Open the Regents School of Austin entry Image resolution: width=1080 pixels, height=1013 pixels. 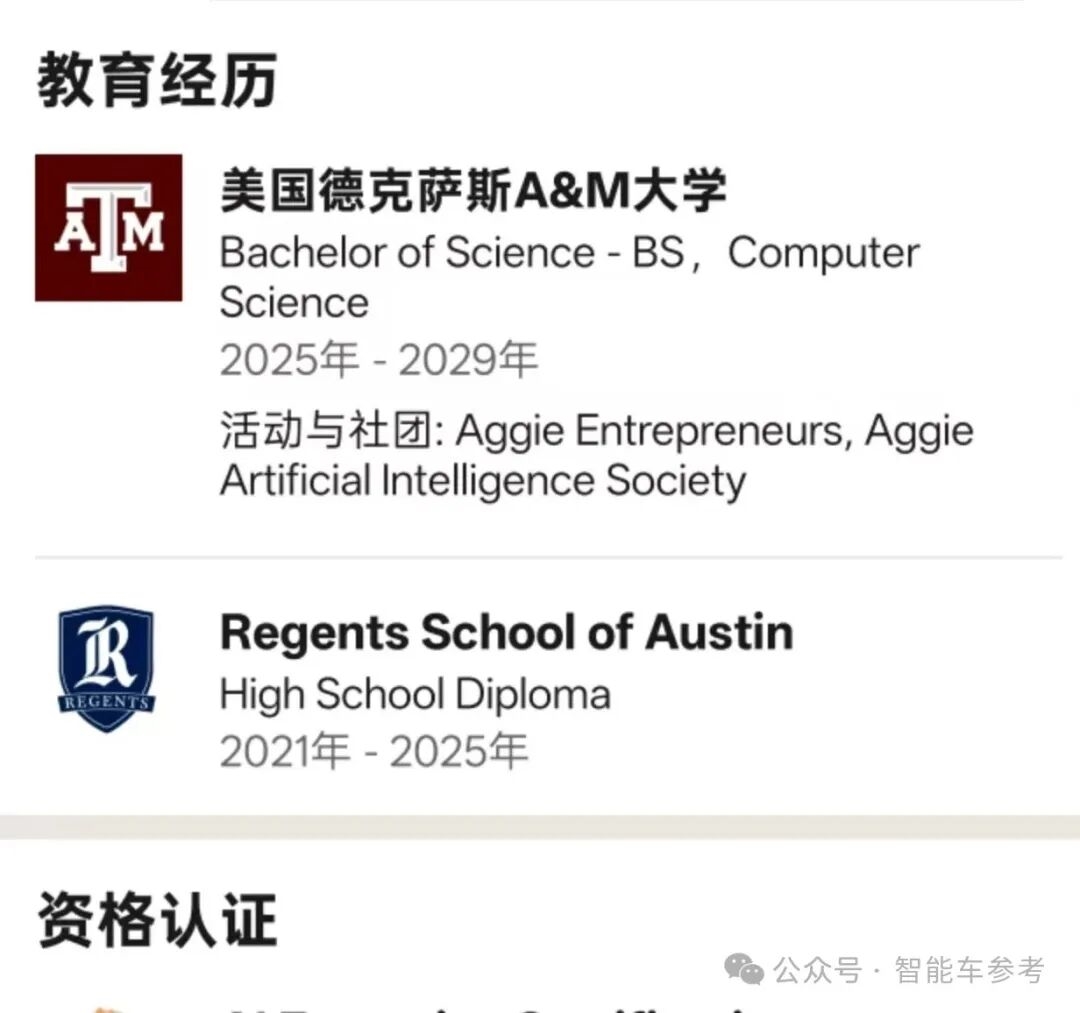506,633
